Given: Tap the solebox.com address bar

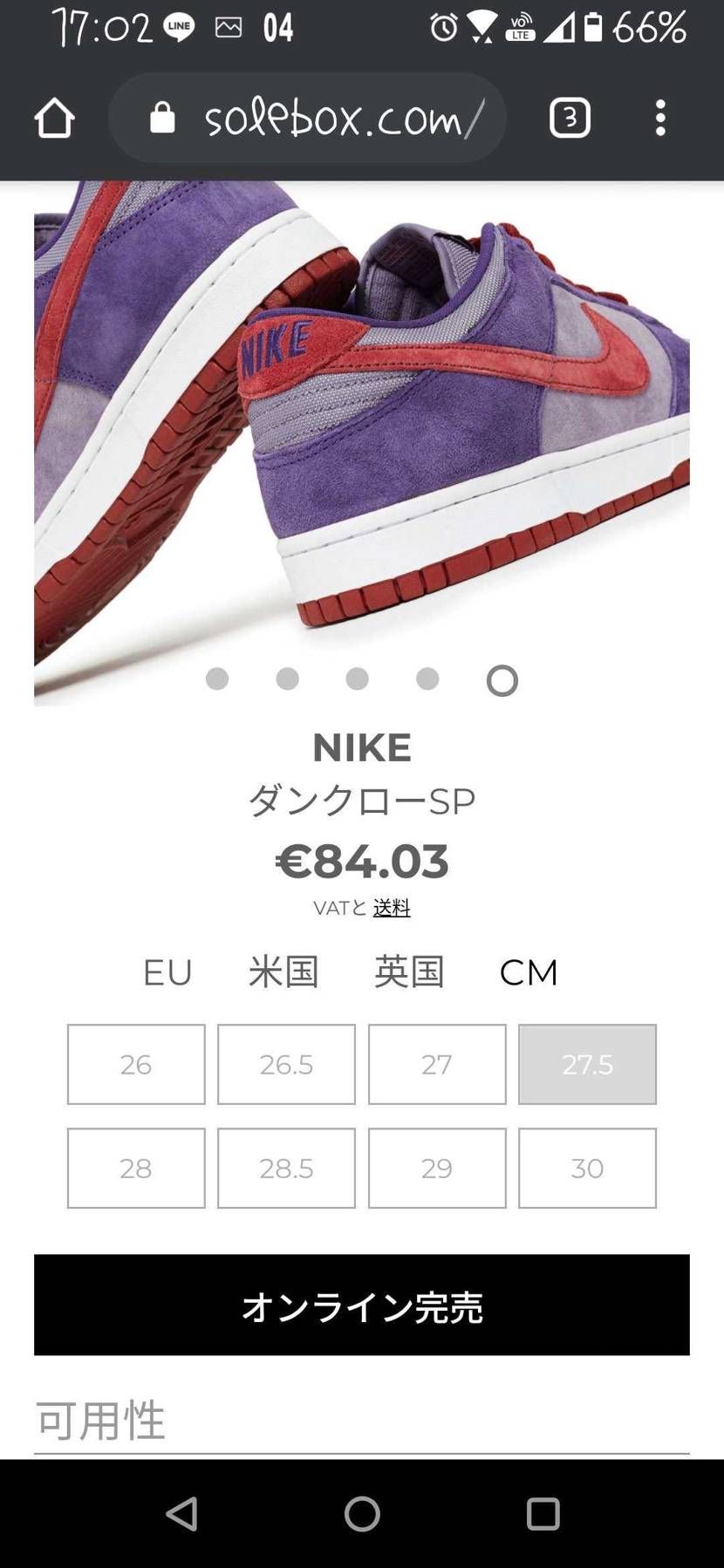Looking at the screenshot, I should (307, 118).
